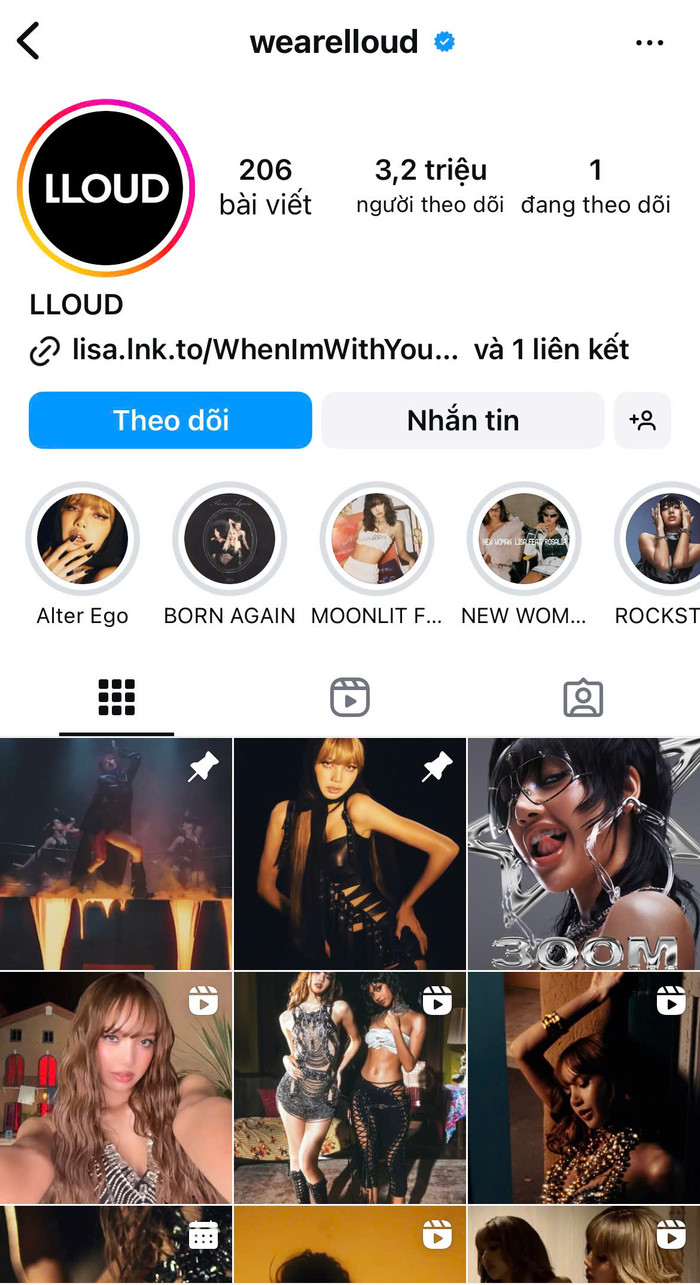Image resolution: width=700 pixels, height=1285 pixels.
Task: Switch to the tagged photos tab
Action: click(x=583, y=697)
